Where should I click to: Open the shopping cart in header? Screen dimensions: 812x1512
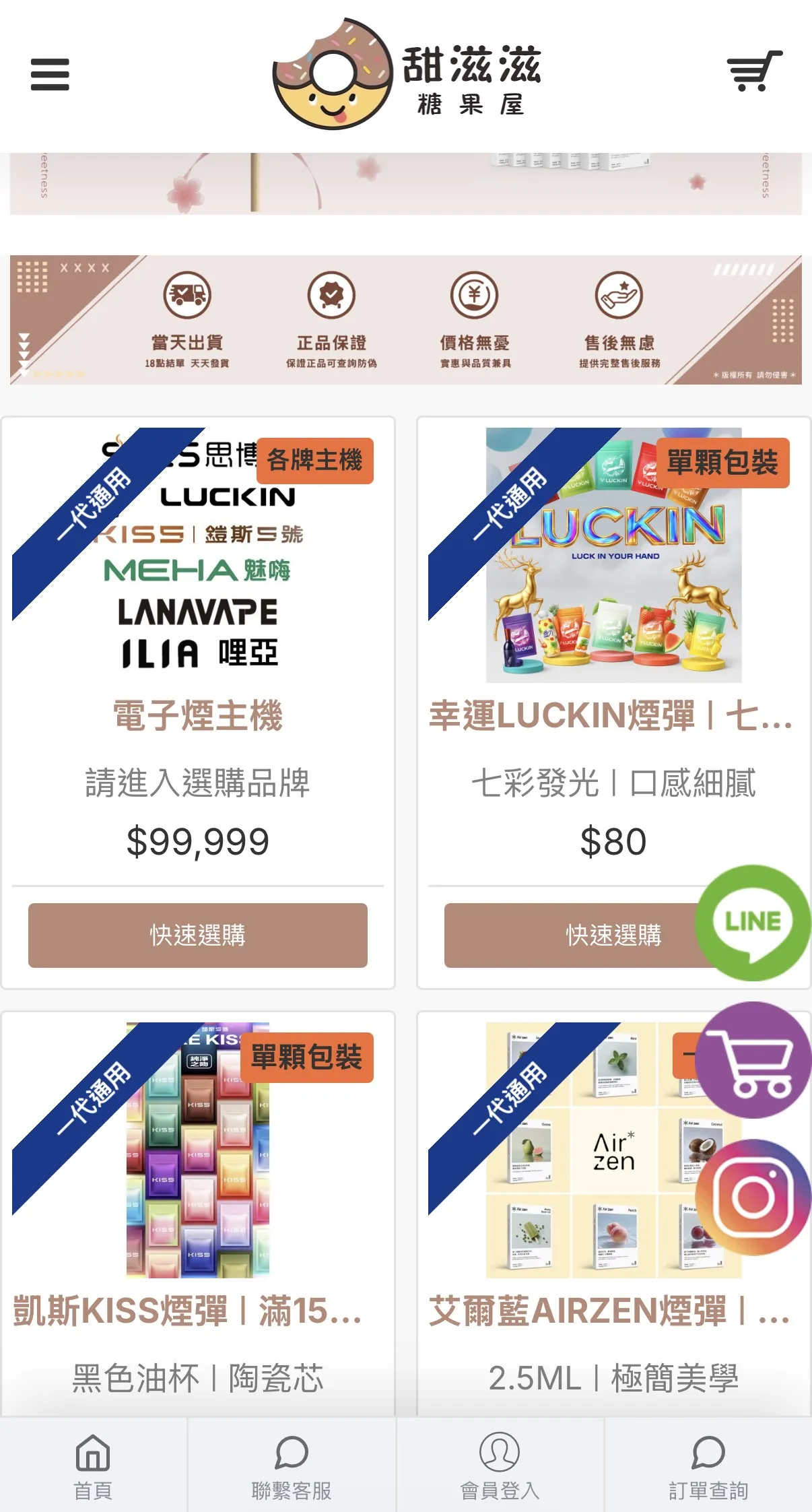754,71
